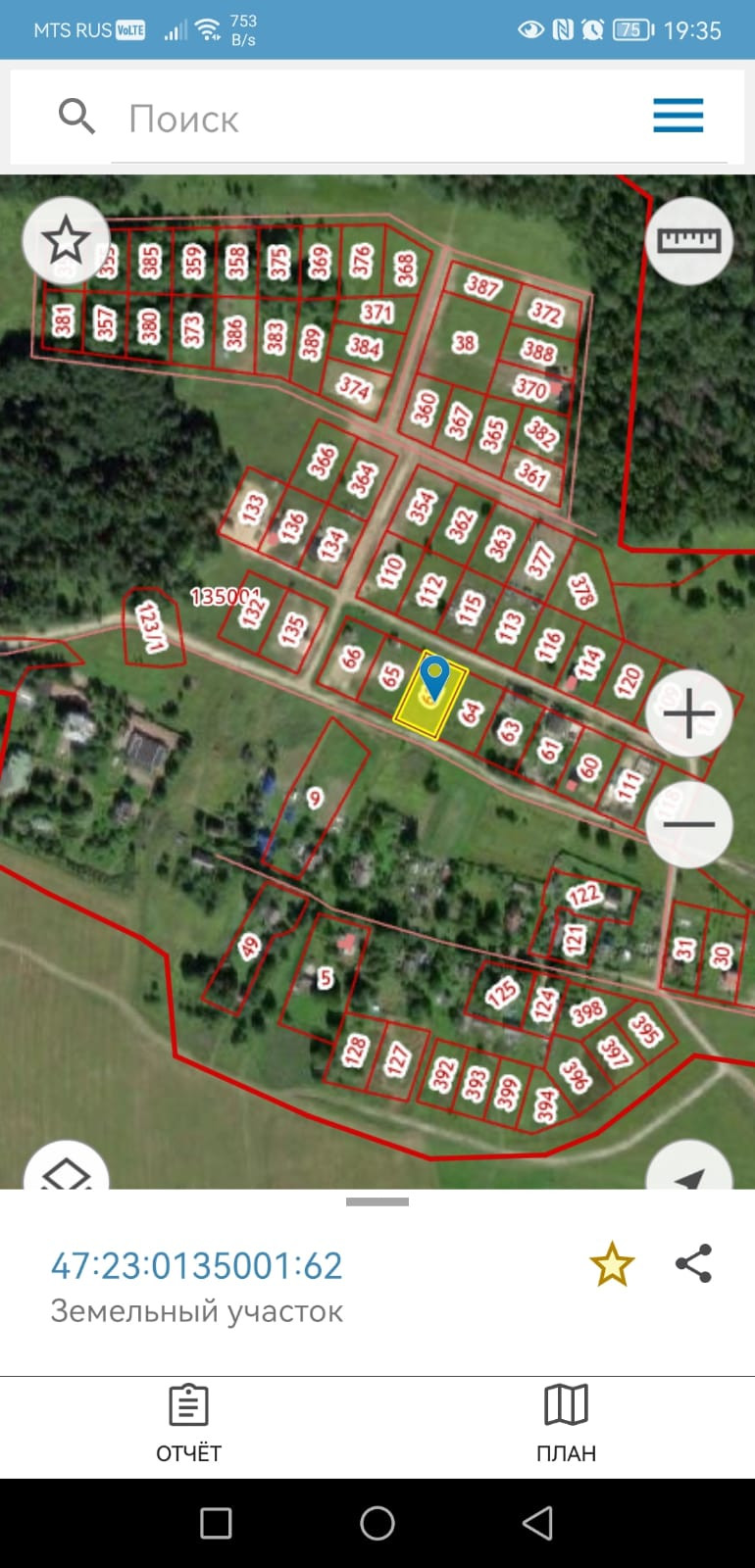Viewport: 755px width, 1568px height.
Task: Add parcel 47:23:0135001:62 to favorites
Action: (x=612, y=1264)
